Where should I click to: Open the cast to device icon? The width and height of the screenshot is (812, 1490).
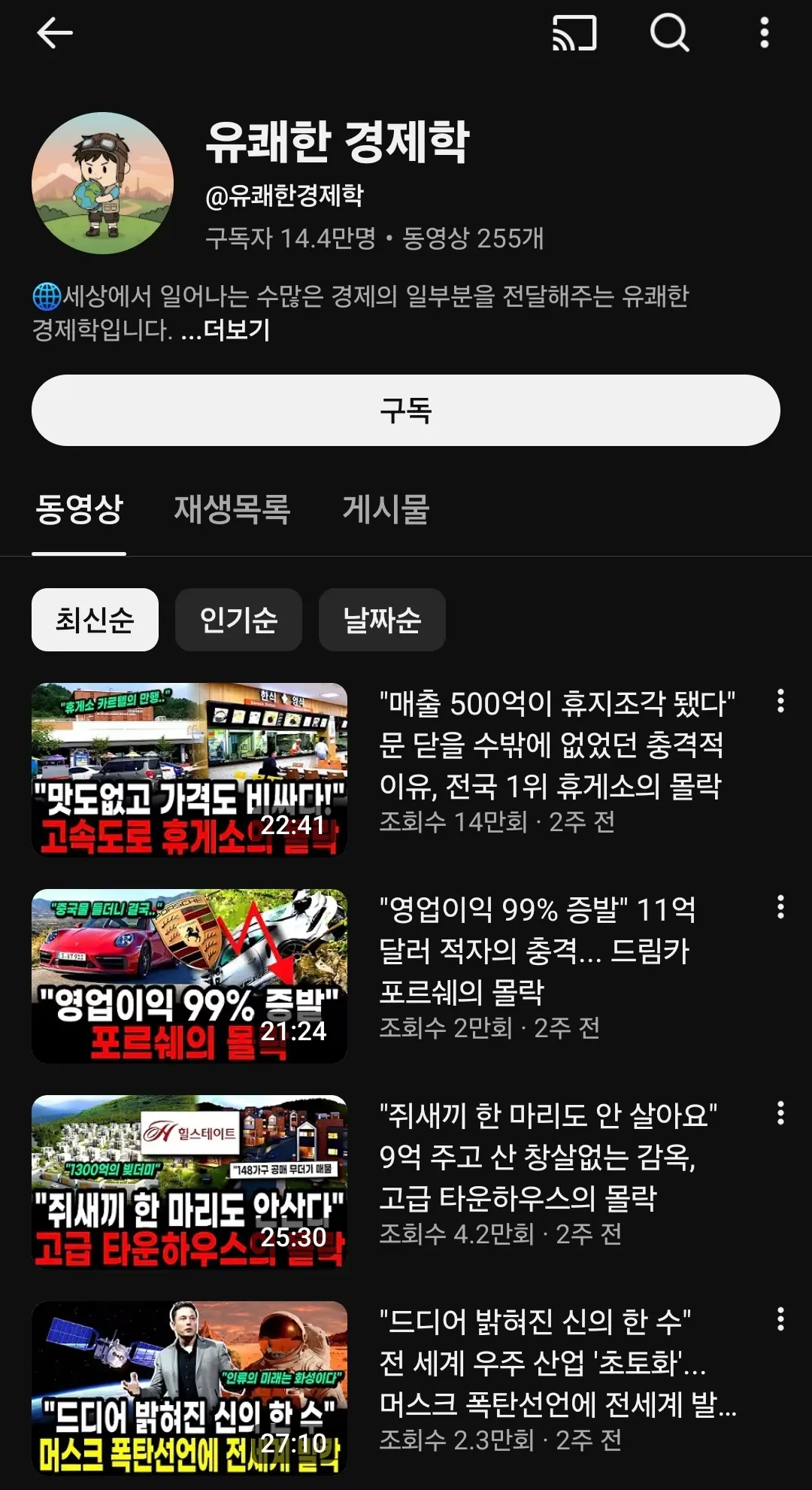pyautogui.click(x=574, y=33)
